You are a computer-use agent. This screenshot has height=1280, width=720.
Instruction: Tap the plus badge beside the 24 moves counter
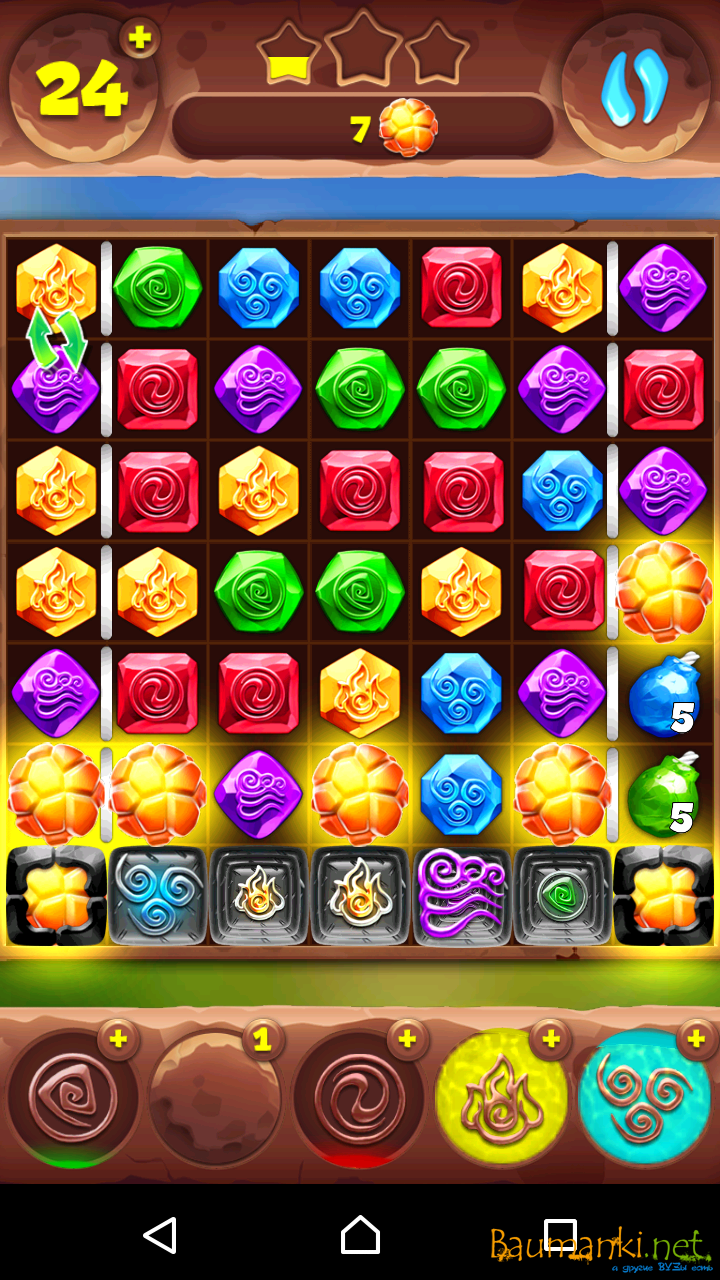(x=140, y=38)
